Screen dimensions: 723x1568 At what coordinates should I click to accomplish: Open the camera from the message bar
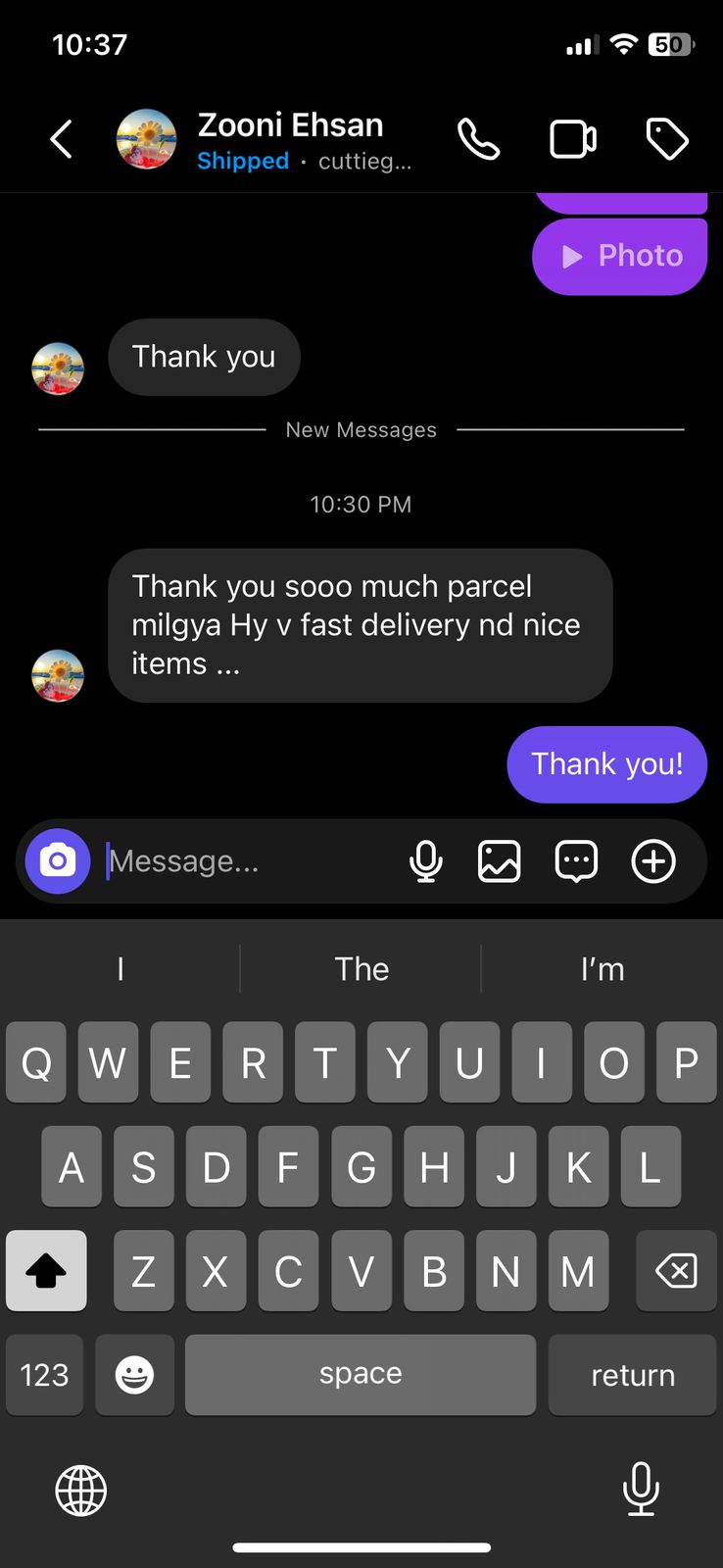coord(58,861)
